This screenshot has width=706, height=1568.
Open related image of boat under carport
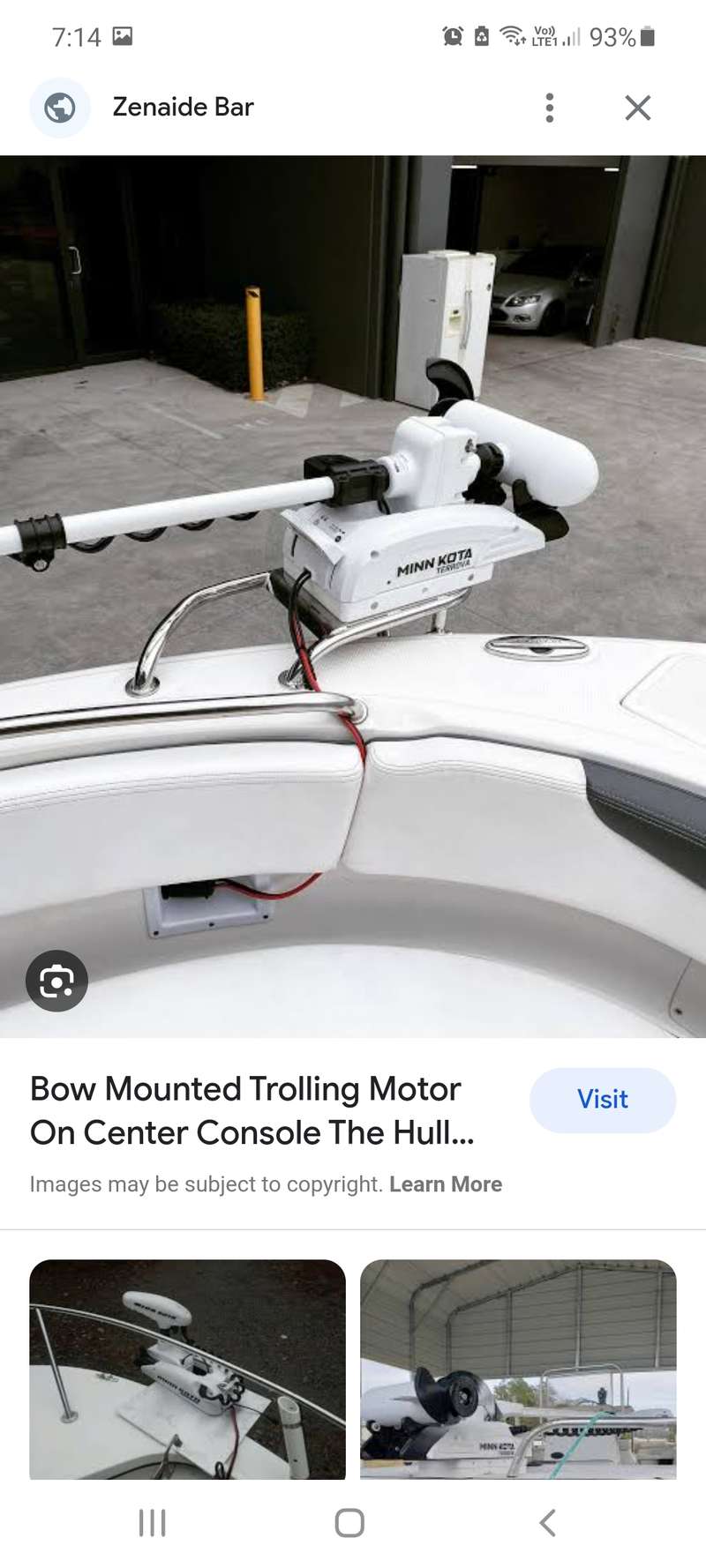click(518, 1369)
